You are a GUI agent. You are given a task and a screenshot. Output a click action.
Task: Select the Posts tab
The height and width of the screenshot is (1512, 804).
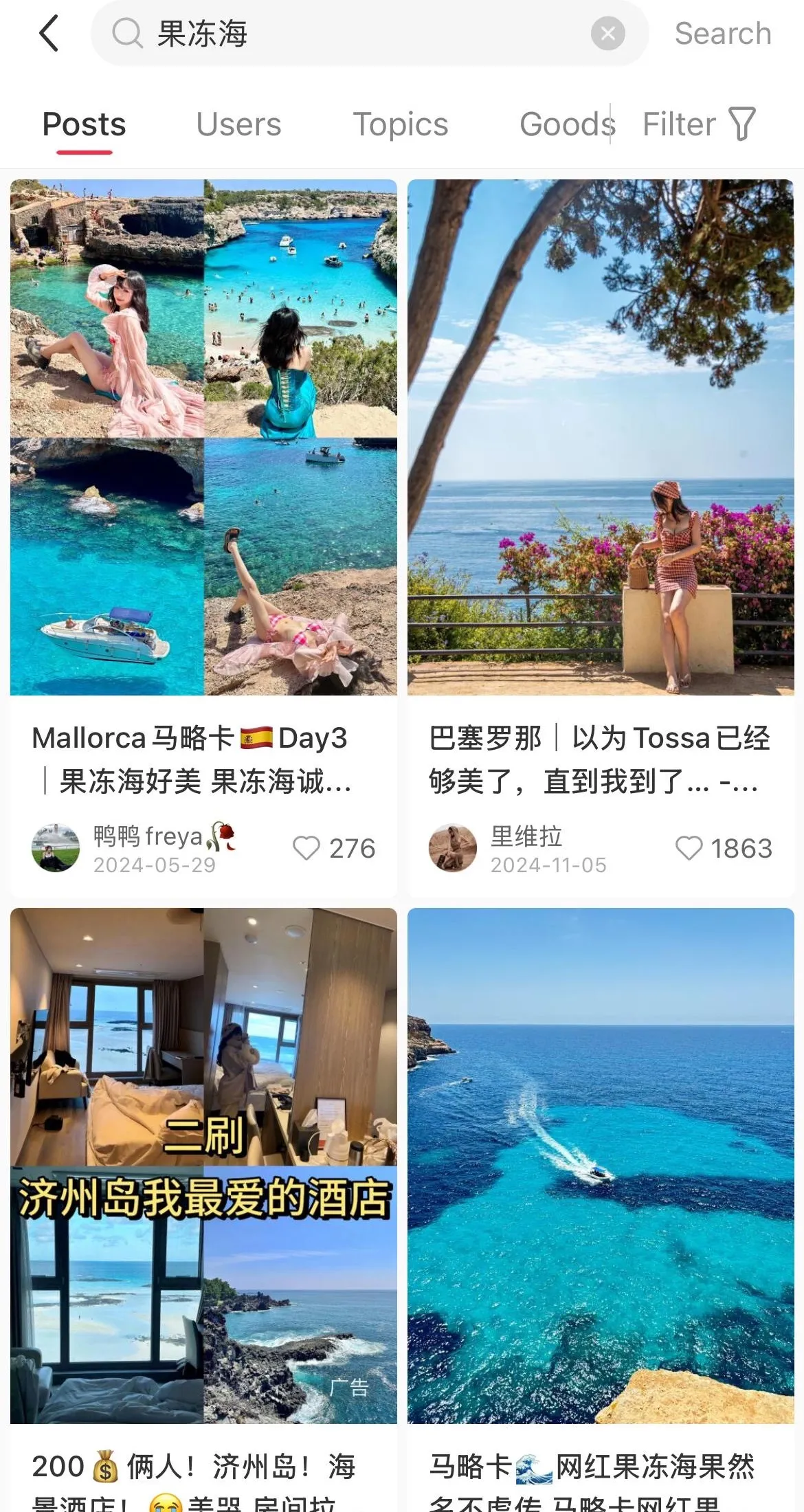coord(85,125)
